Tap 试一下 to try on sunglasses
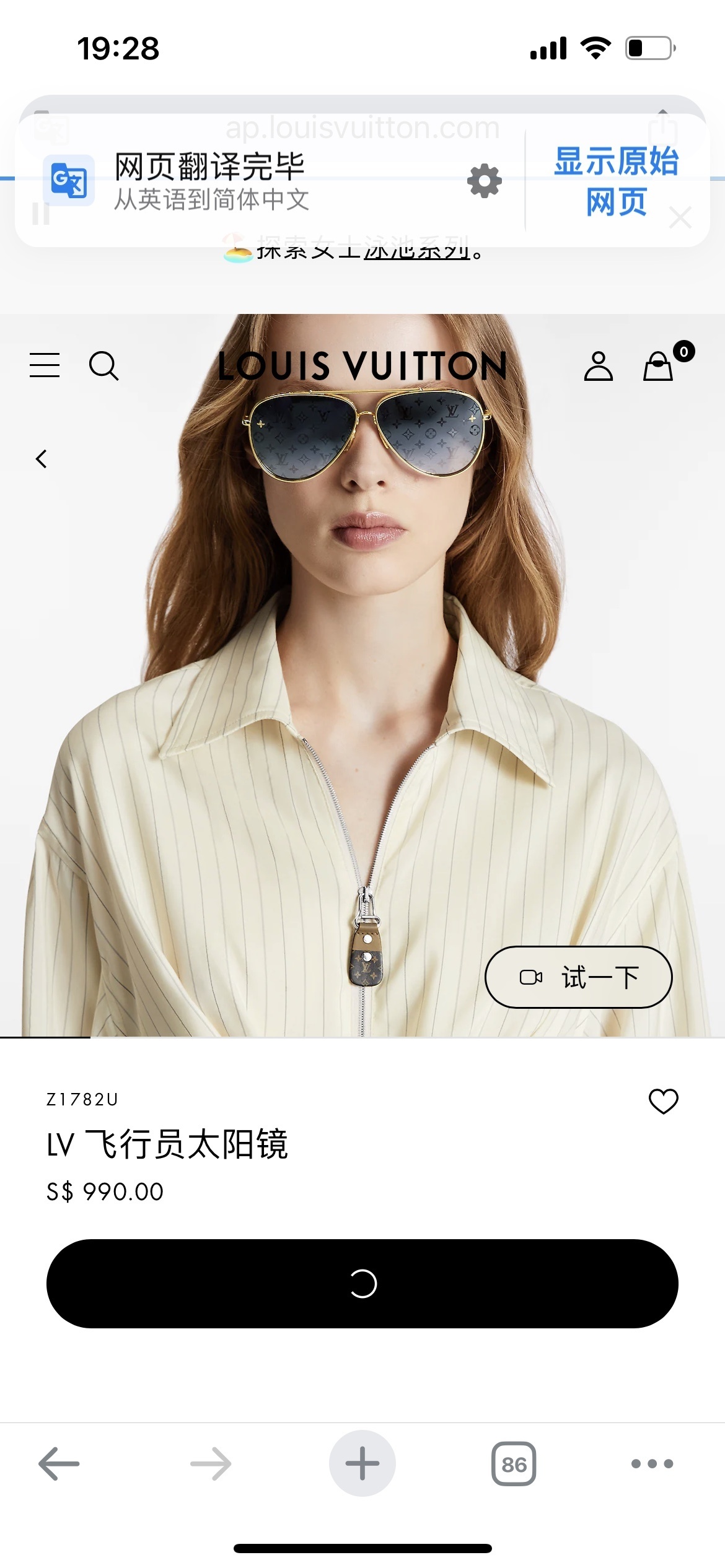Image resolution: width=725 pixels, height=1568 pixels. pos(578,977)
